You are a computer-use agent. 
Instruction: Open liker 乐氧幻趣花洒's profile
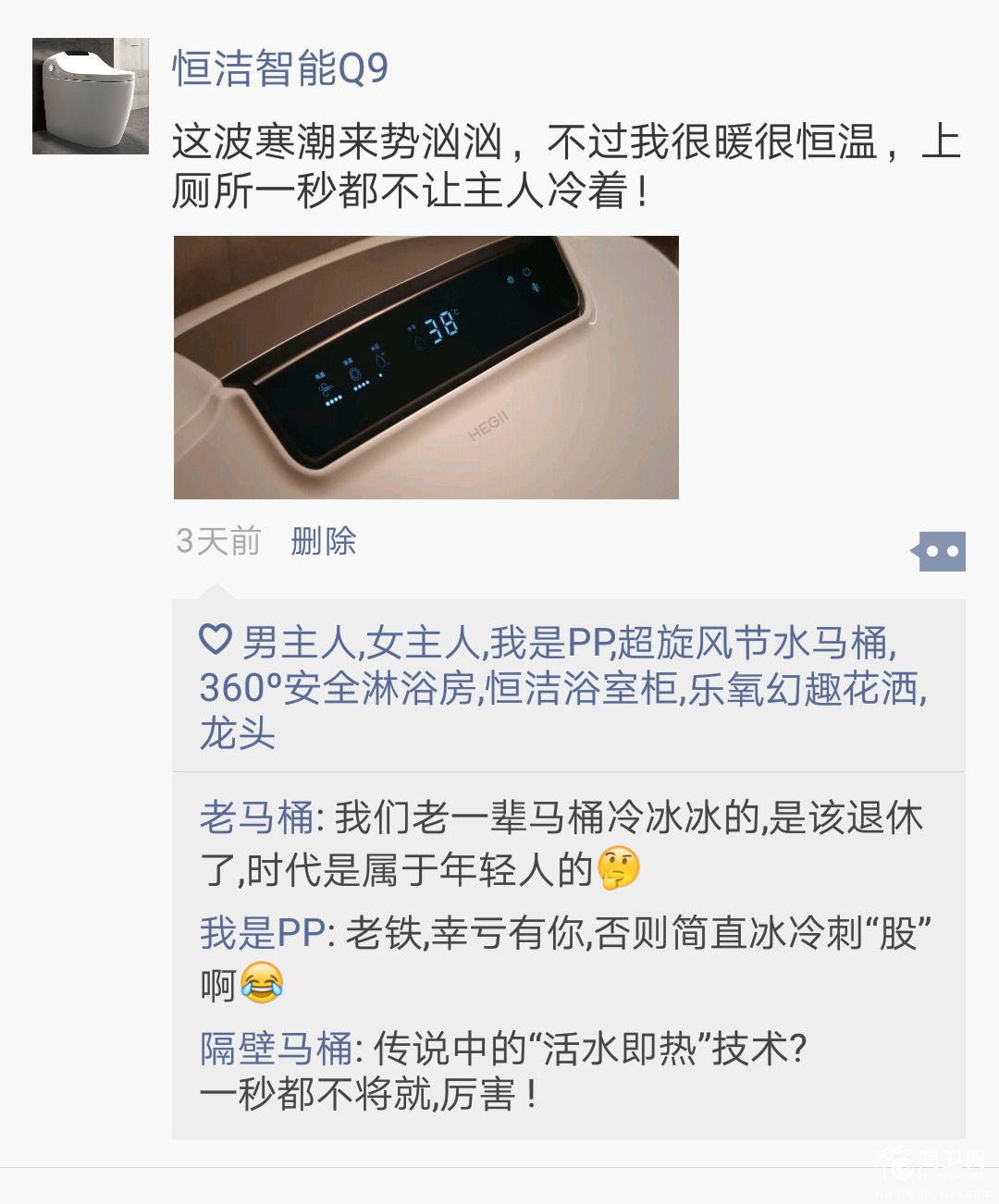click(805, 688)
